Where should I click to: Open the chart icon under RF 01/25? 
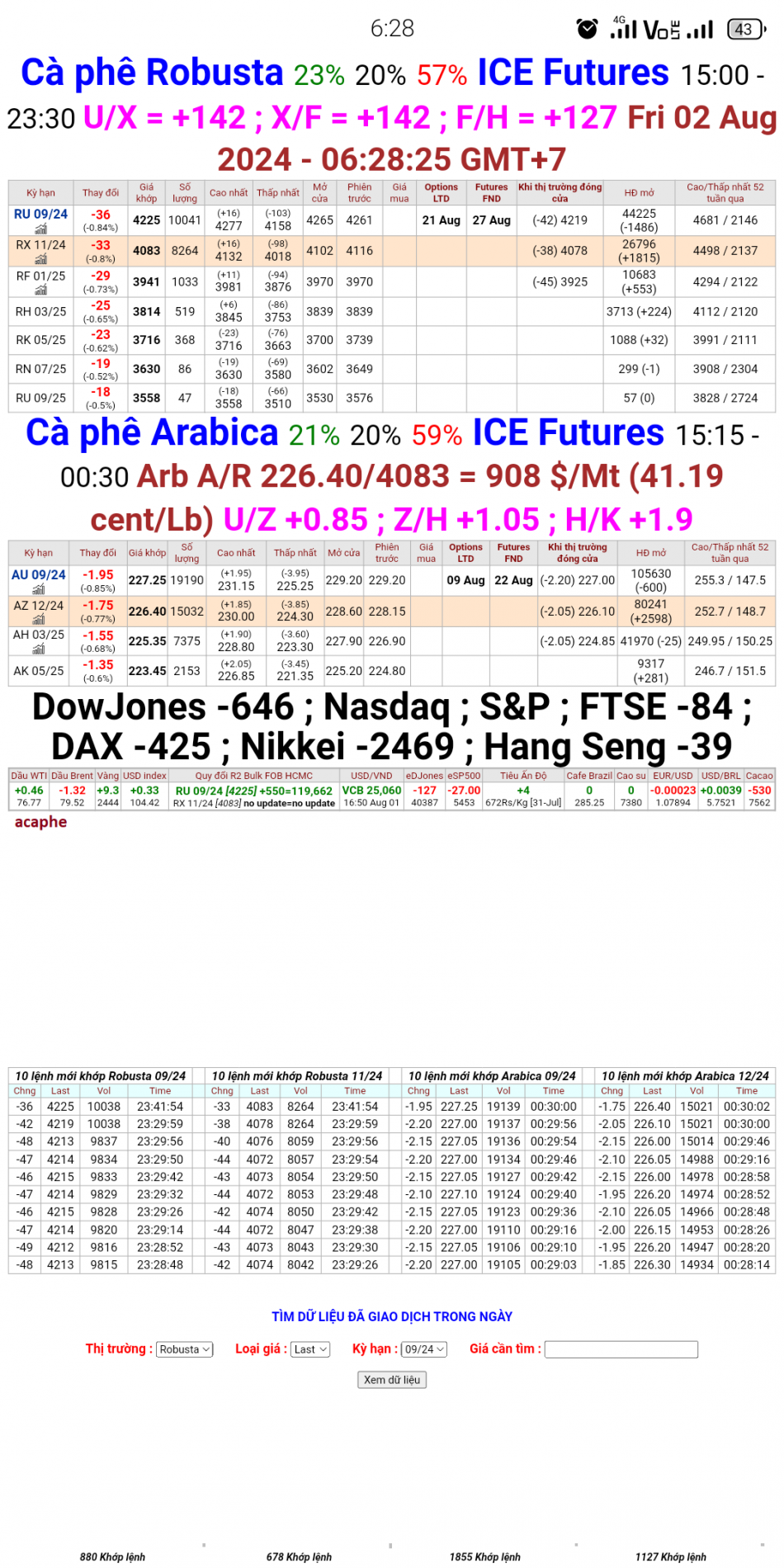pyautogui.click(x=39, y=288)
